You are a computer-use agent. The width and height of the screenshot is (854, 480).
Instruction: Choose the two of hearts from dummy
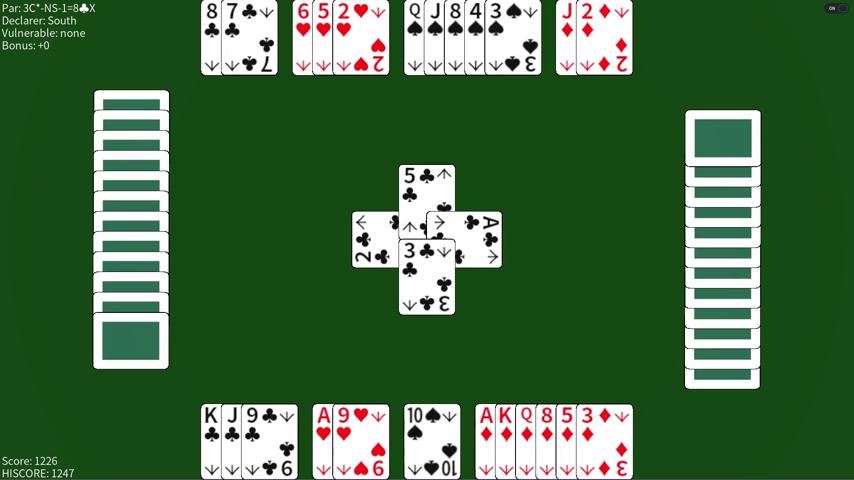tap(361, 38)
